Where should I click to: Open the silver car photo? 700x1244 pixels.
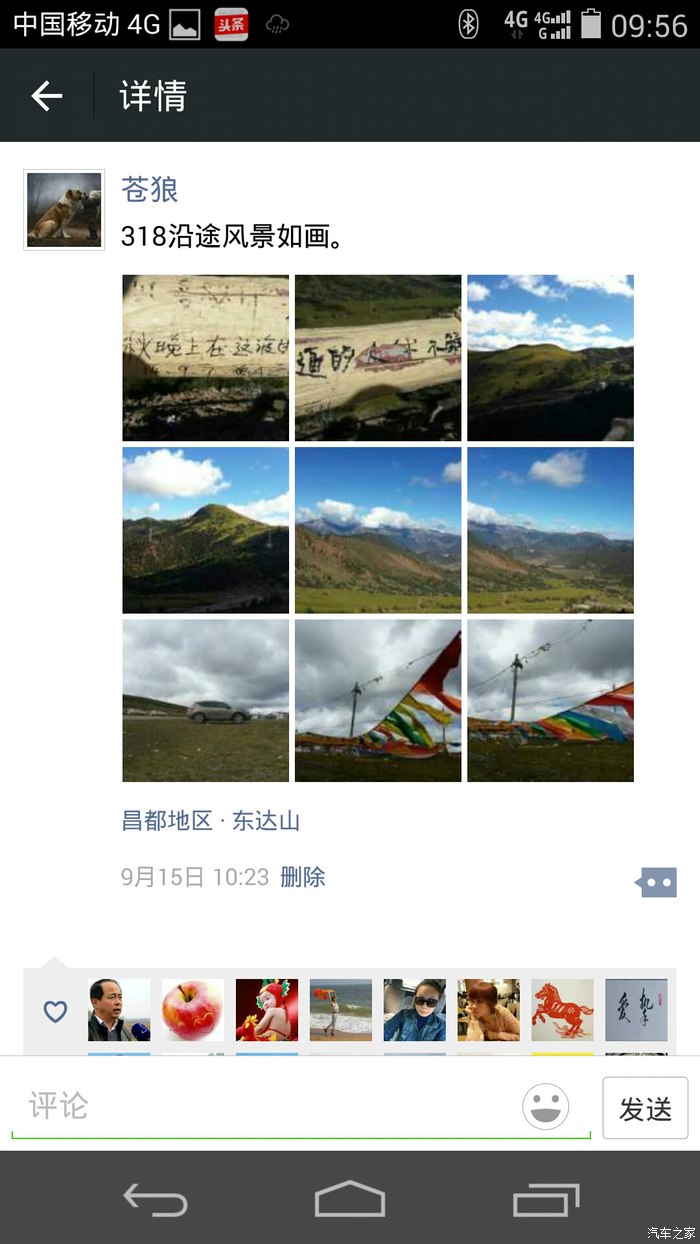point(205,700)
